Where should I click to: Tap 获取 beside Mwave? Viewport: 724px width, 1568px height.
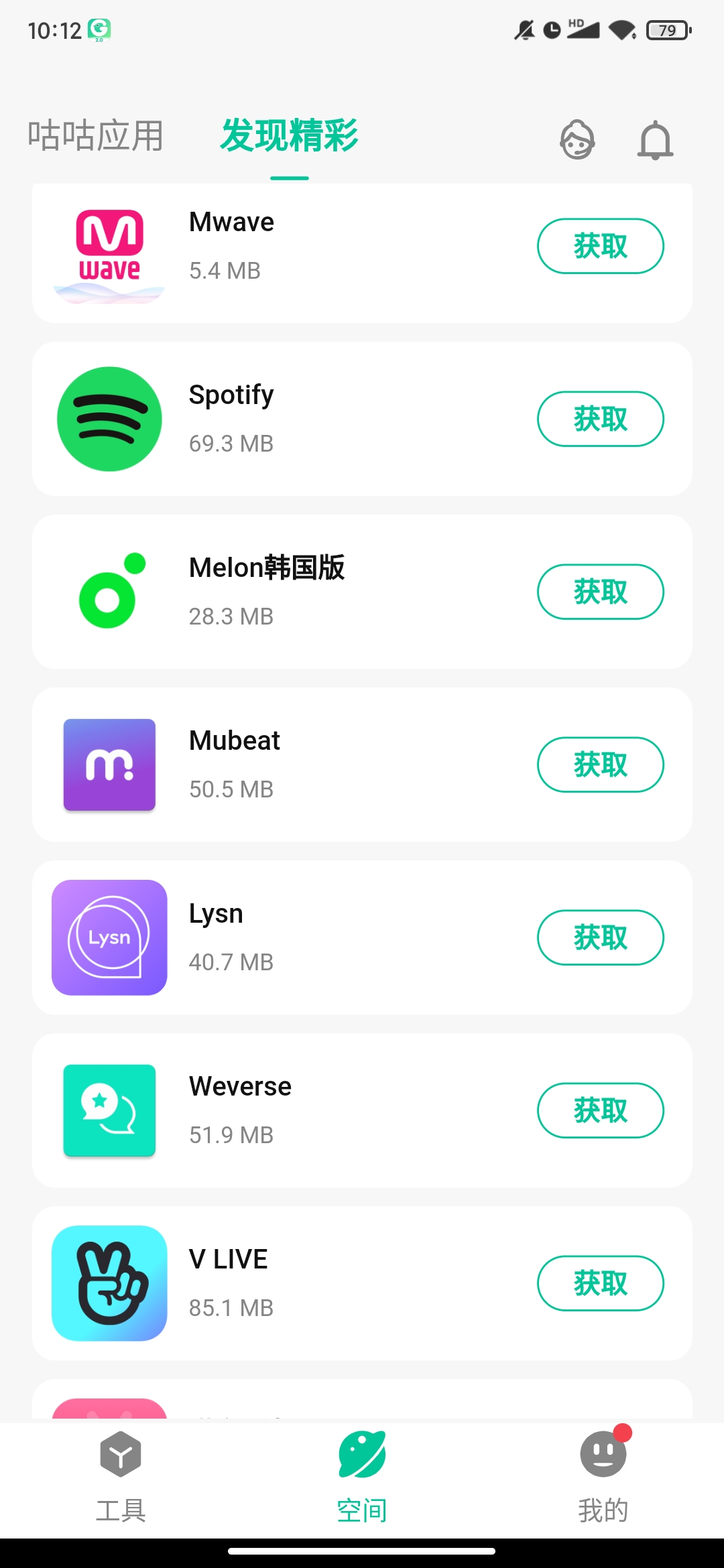(600, 246)
